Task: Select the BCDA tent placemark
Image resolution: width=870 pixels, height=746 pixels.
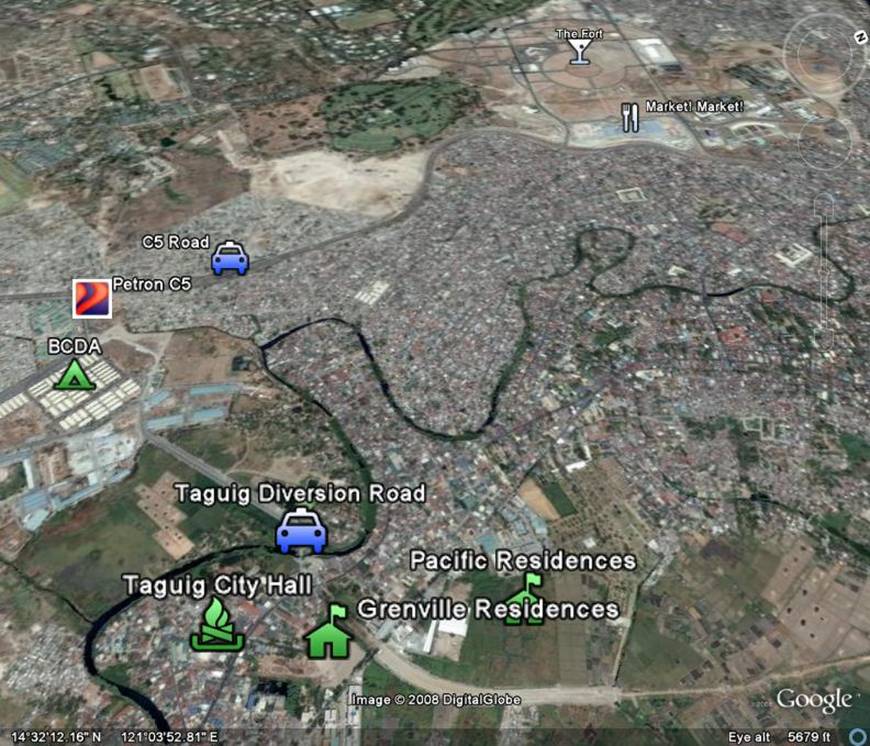Action: (x=74, y=375)
